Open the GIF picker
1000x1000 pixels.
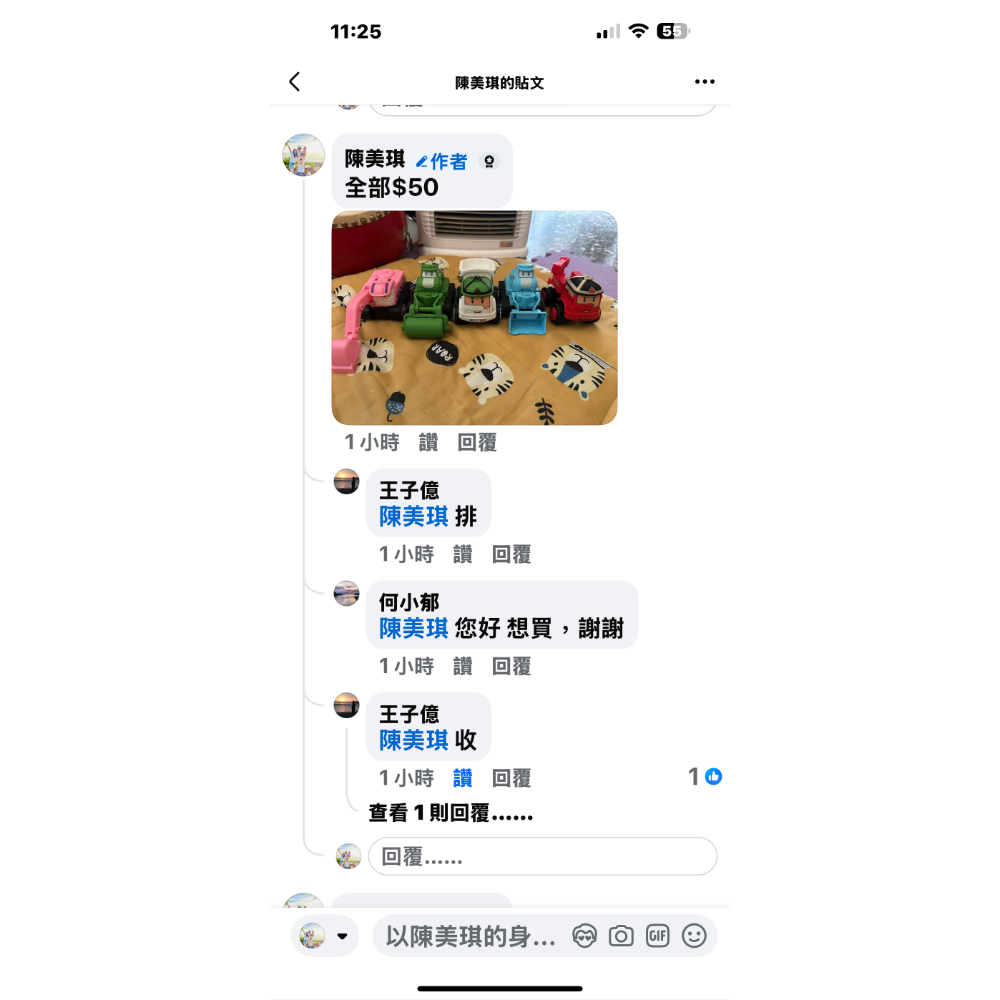coord(657,936)
